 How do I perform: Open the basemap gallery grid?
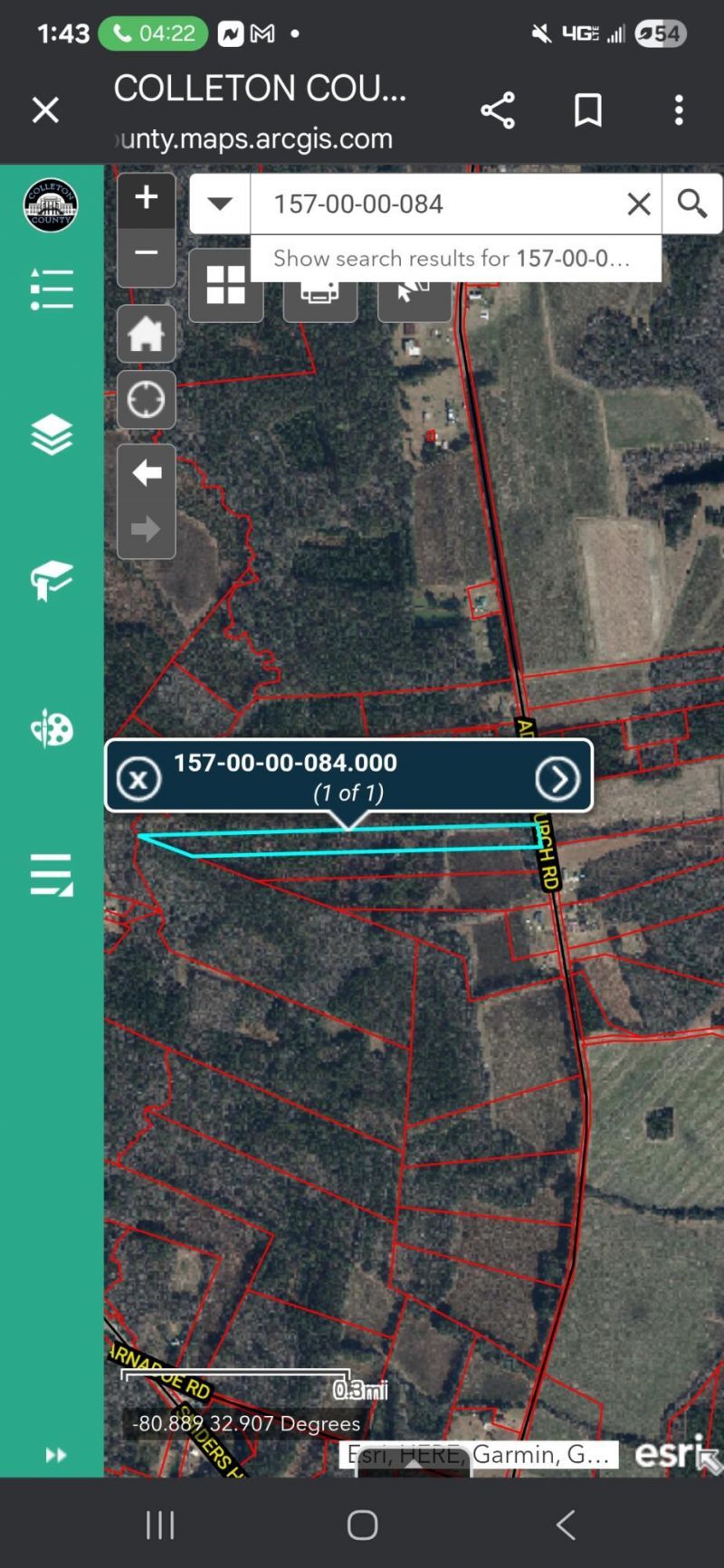pos(225,285)
